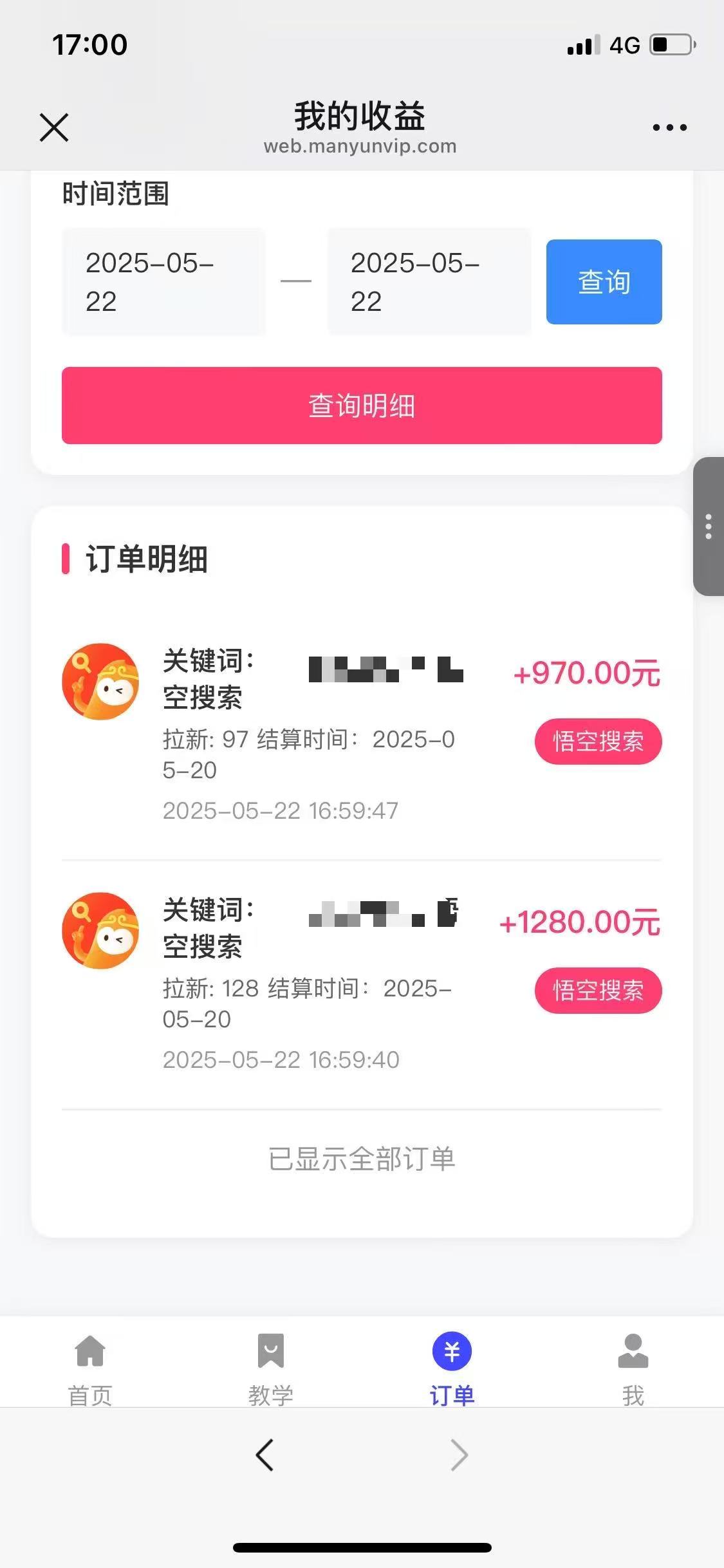Viewport: 724px width, 1568px height.
Task: Open the start date field showing 2025-05-22
Action: coord(163,281)
